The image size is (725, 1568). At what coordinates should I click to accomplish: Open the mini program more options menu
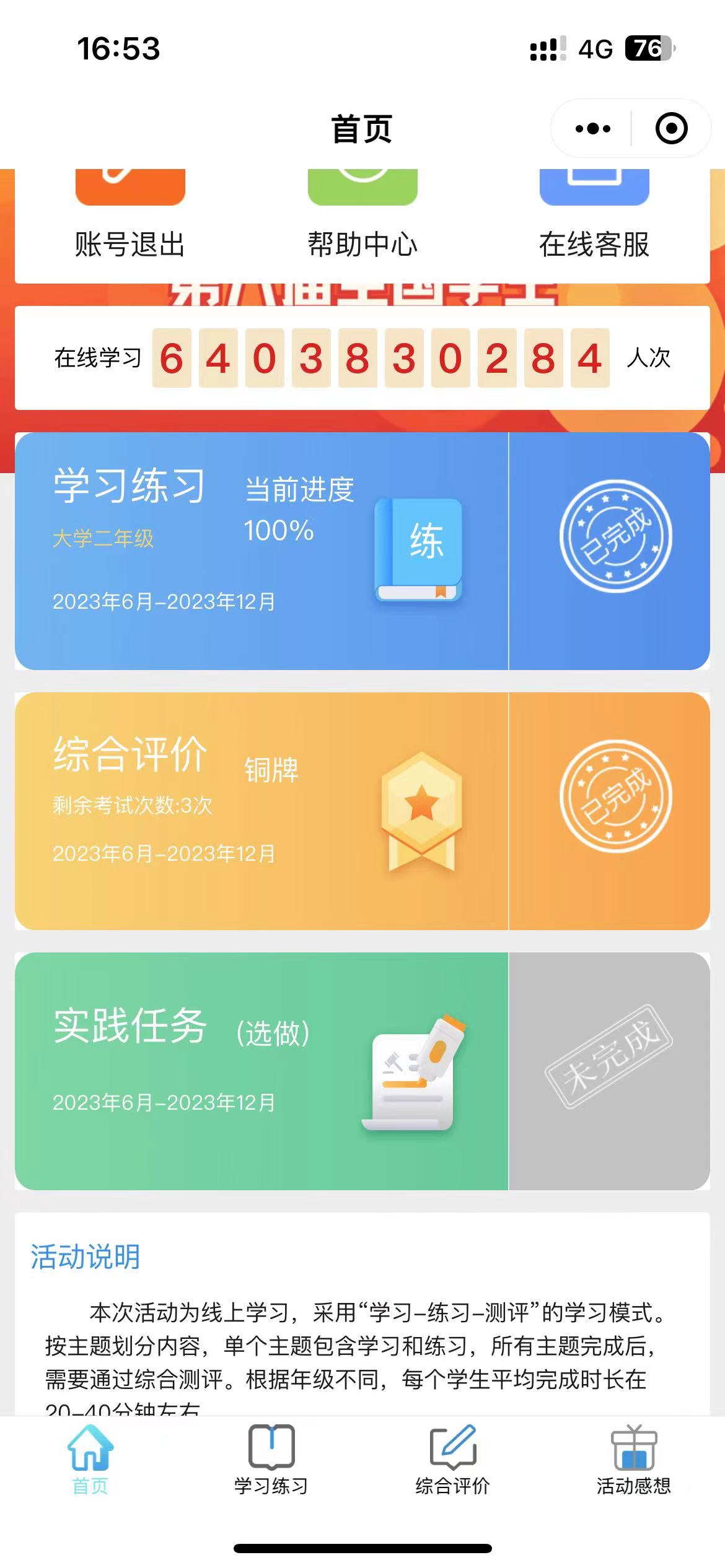pyautogui.click(x=592, y=129)
